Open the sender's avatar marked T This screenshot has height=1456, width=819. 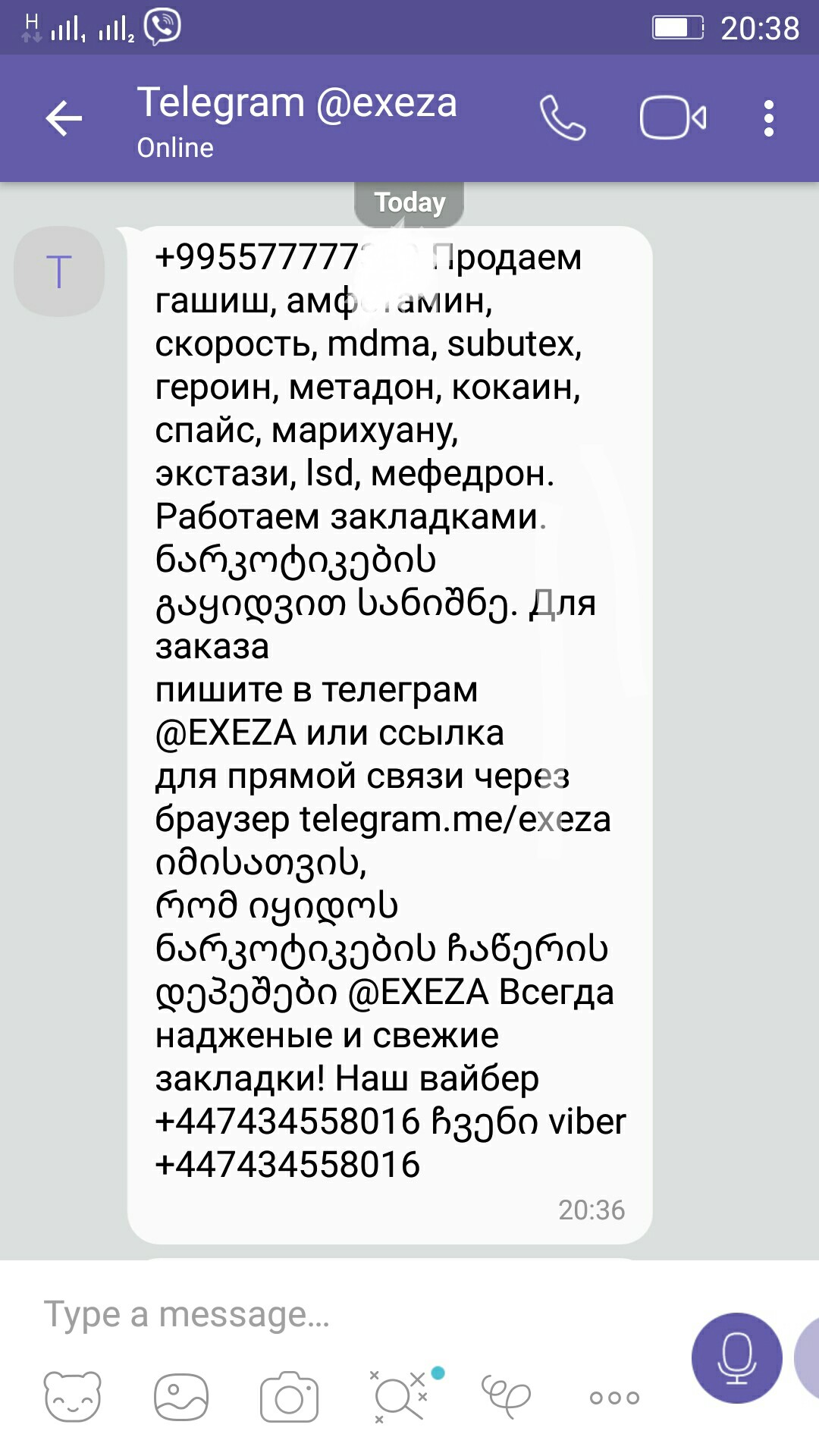click(59, 271)
